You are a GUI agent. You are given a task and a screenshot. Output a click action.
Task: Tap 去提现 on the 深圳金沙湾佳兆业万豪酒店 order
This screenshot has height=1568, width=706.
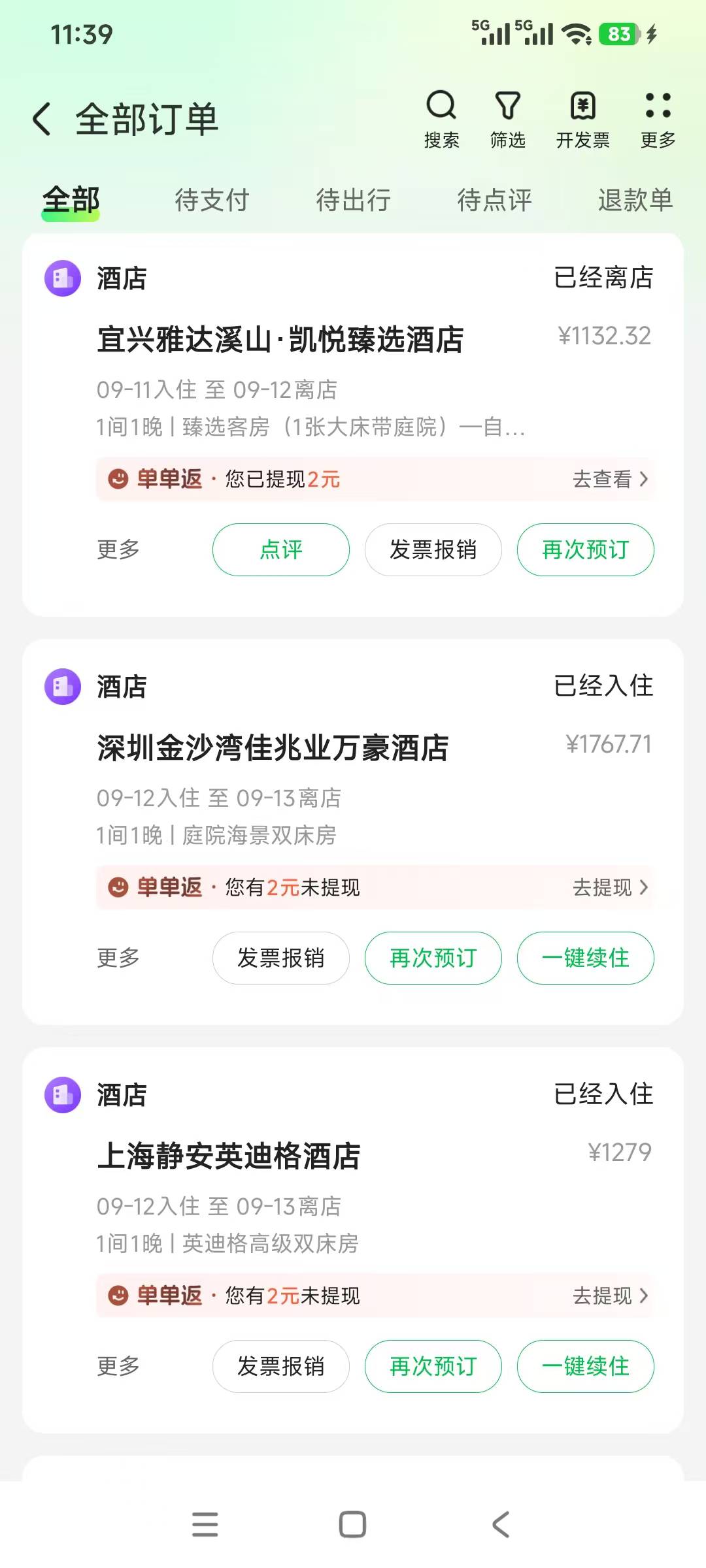pyautogui.click(x=610, y=887)
